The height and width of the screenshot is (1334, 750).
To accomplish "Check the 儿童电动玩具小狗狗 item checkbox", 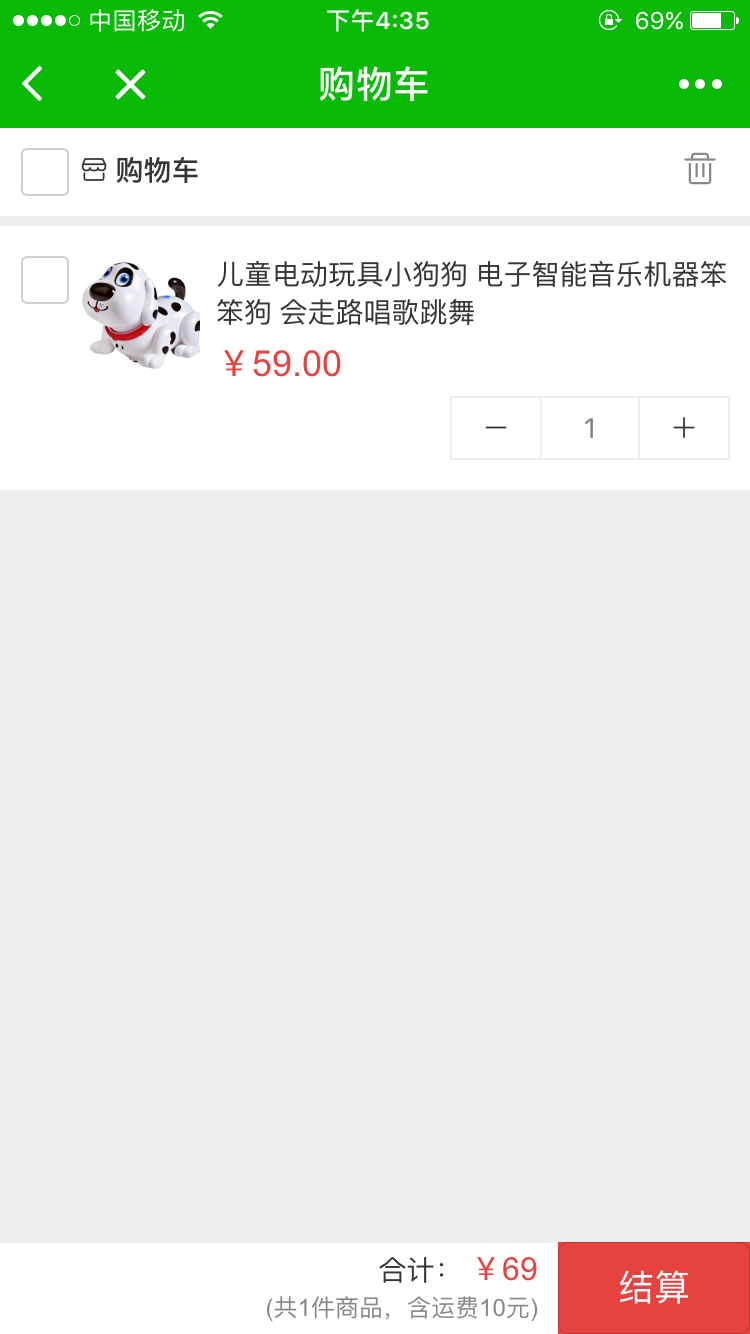I will [45, 280].
